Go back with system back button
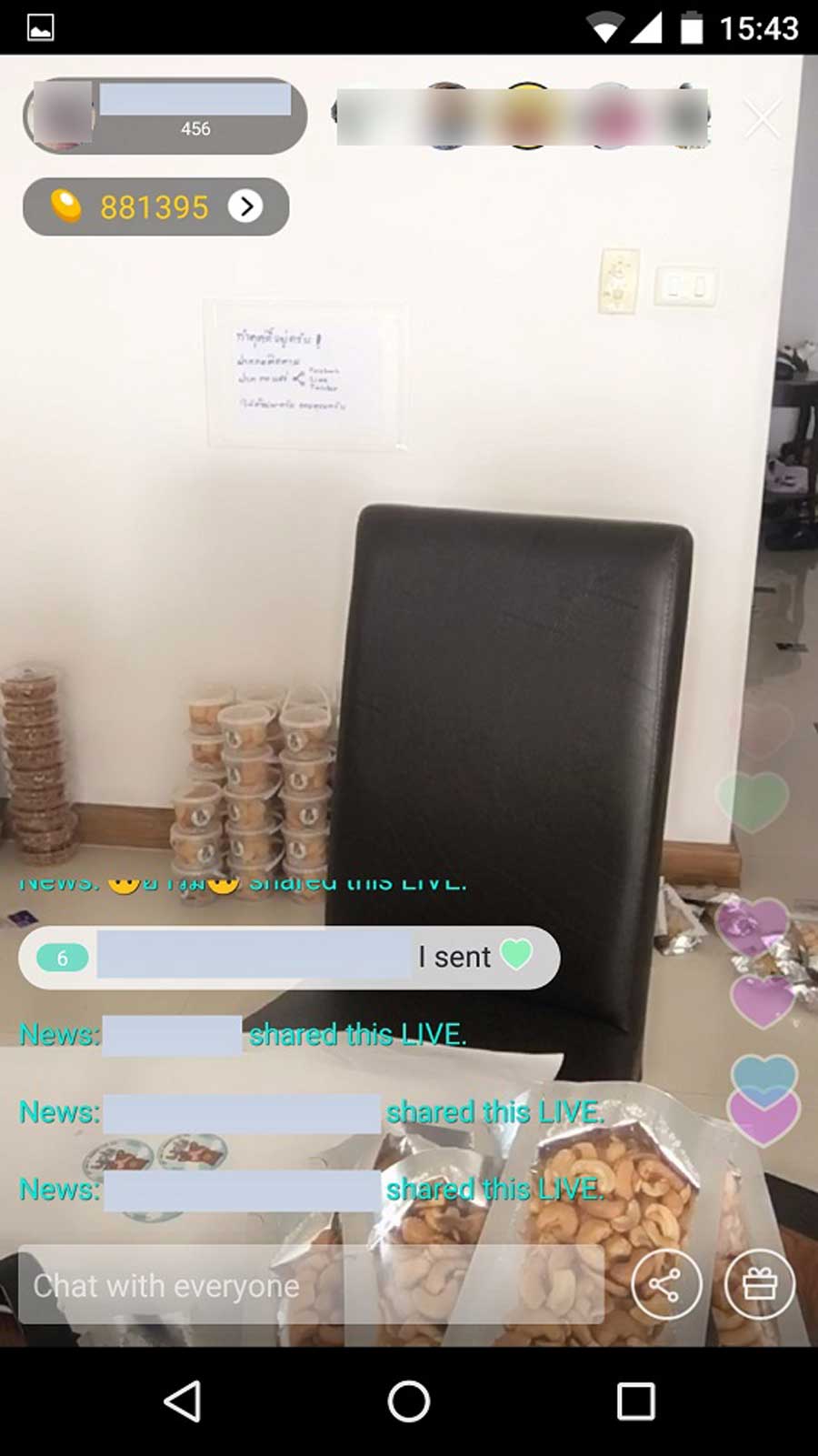Screen dimensions: 818x1456 click(x=183, y=1401)
